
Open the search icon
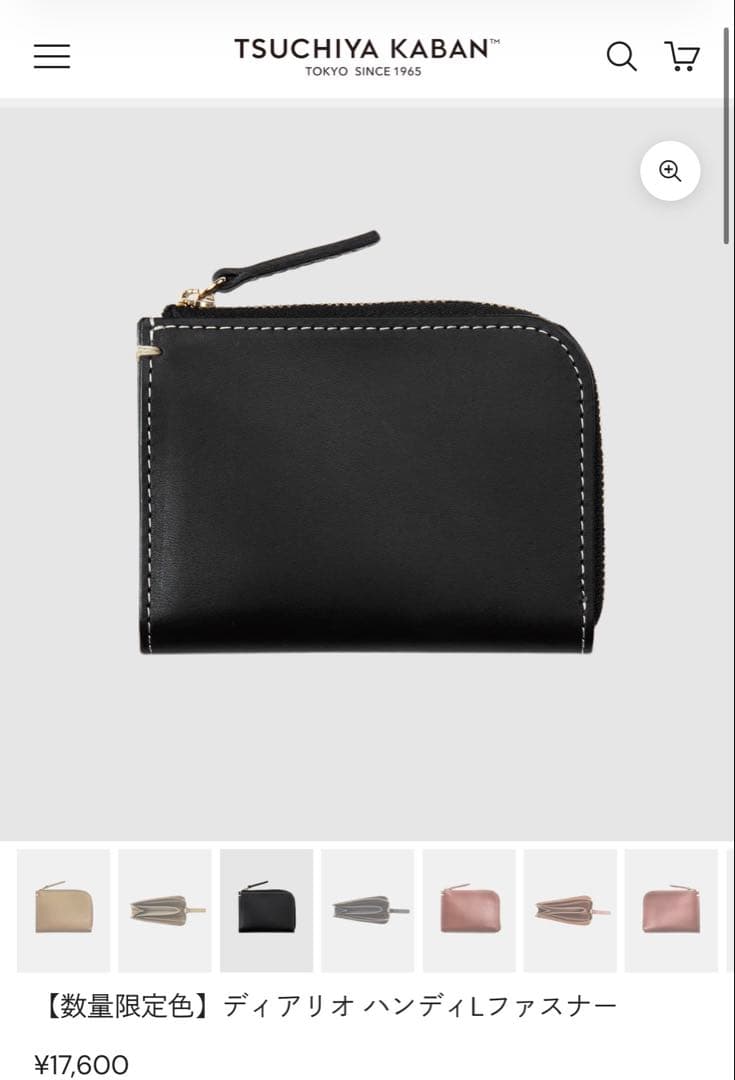621,56
